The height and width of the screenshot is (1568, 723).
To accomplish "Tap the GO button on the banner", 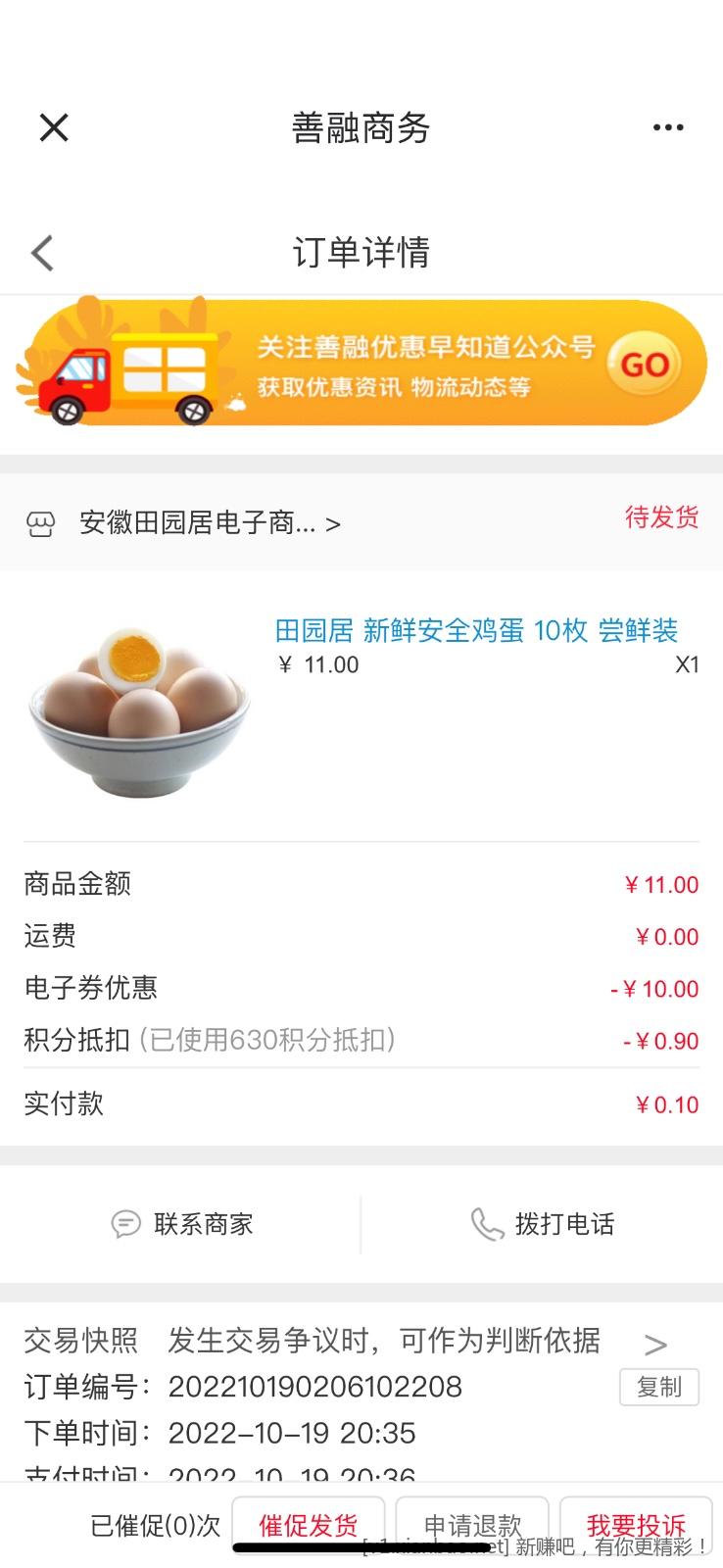I will tap(644, 365).
